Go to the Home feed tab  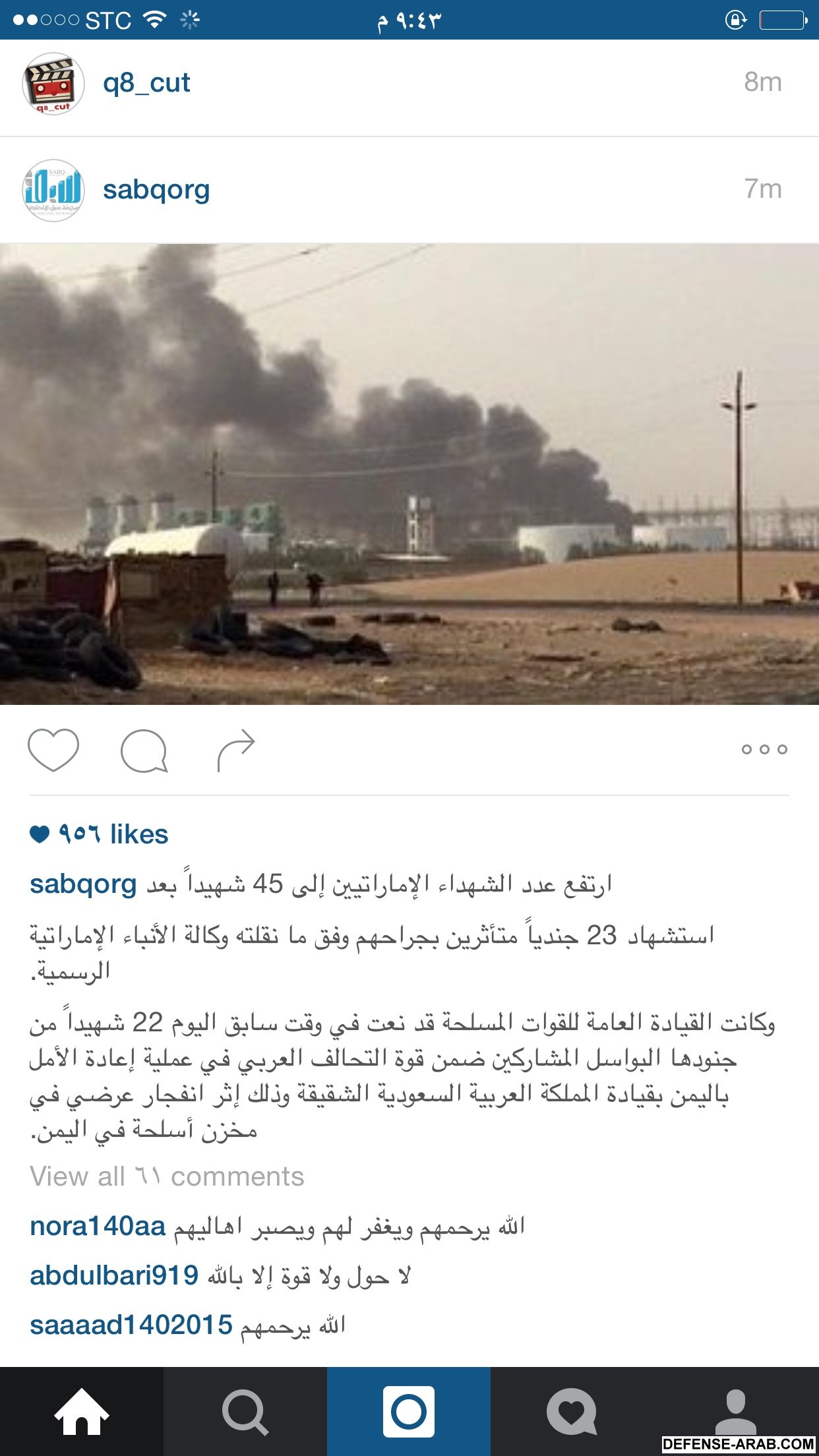tap(81, 1411)
